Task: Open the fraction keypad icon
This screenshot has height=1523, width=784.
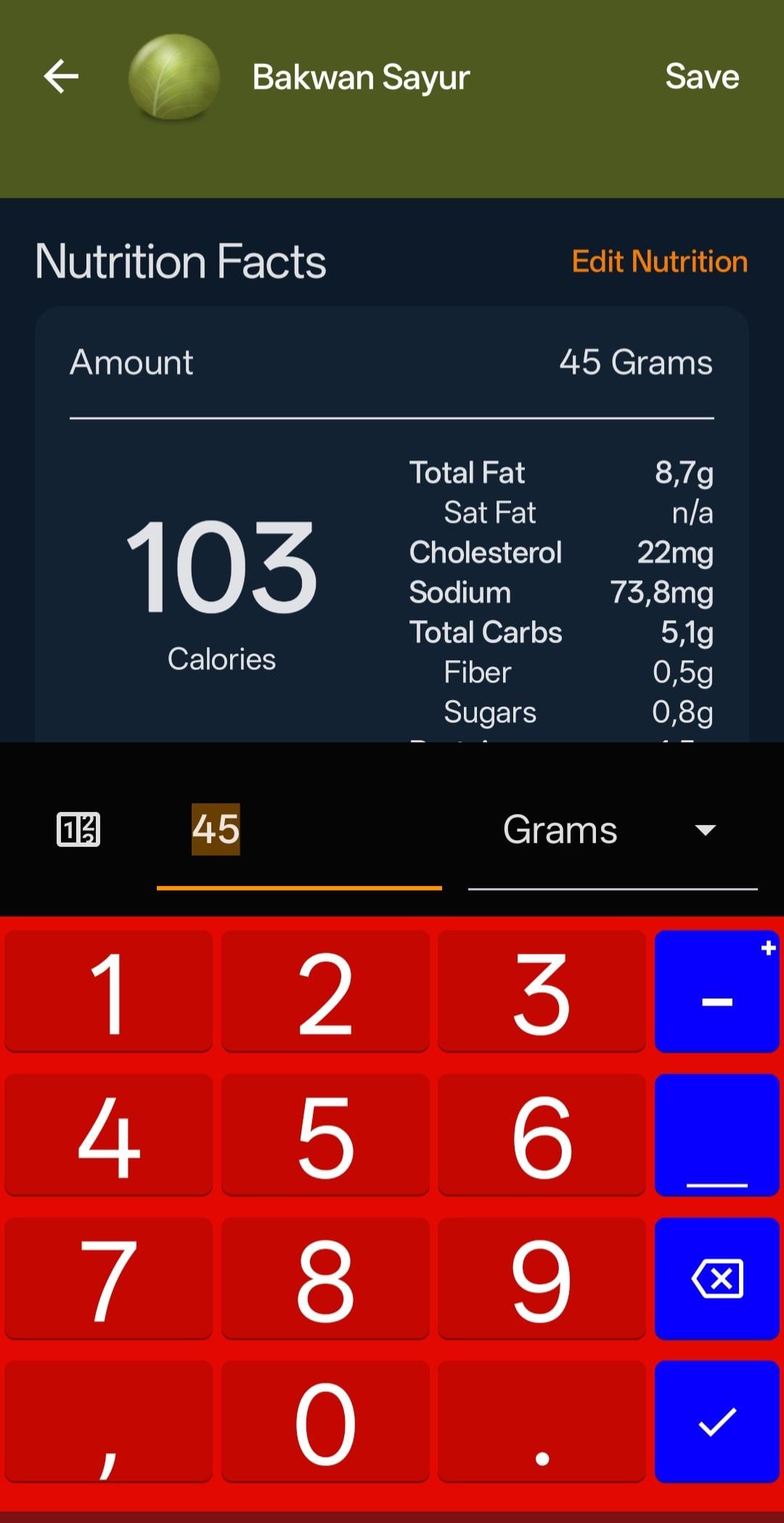Action: tap(78, 829)
